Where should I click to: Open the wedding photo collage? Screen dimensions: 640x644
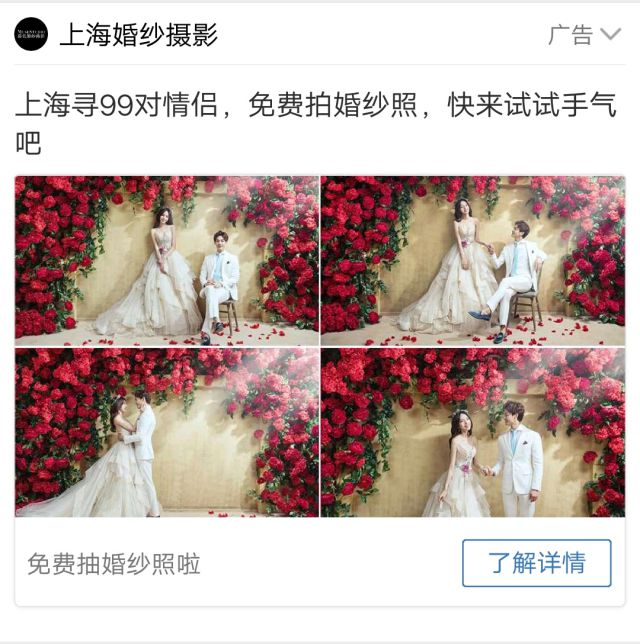click(x=320, y=346)
